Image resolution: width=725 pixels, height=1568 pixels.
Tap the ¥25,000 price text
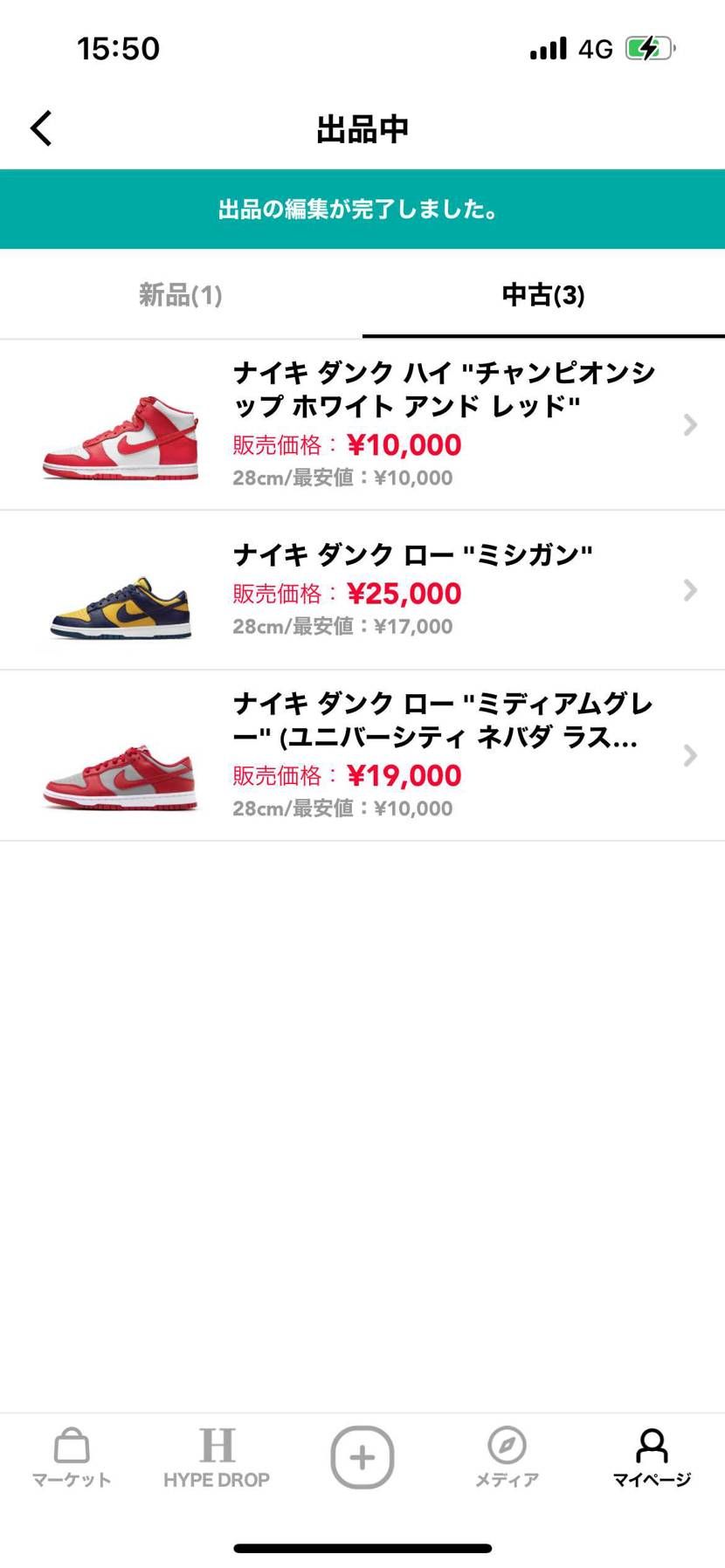[404, 593]
